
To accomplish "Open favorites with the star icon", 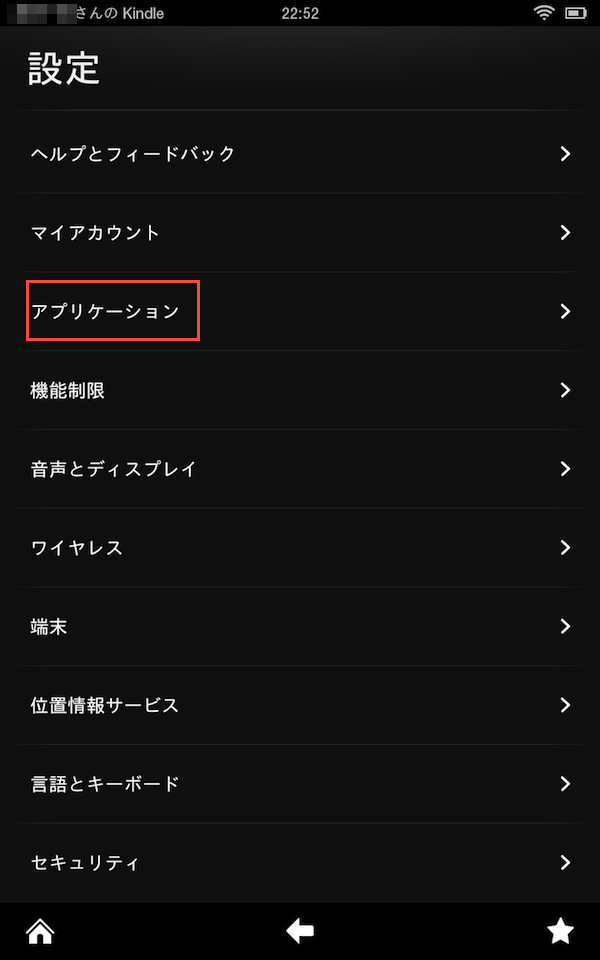I will (560, 932).
